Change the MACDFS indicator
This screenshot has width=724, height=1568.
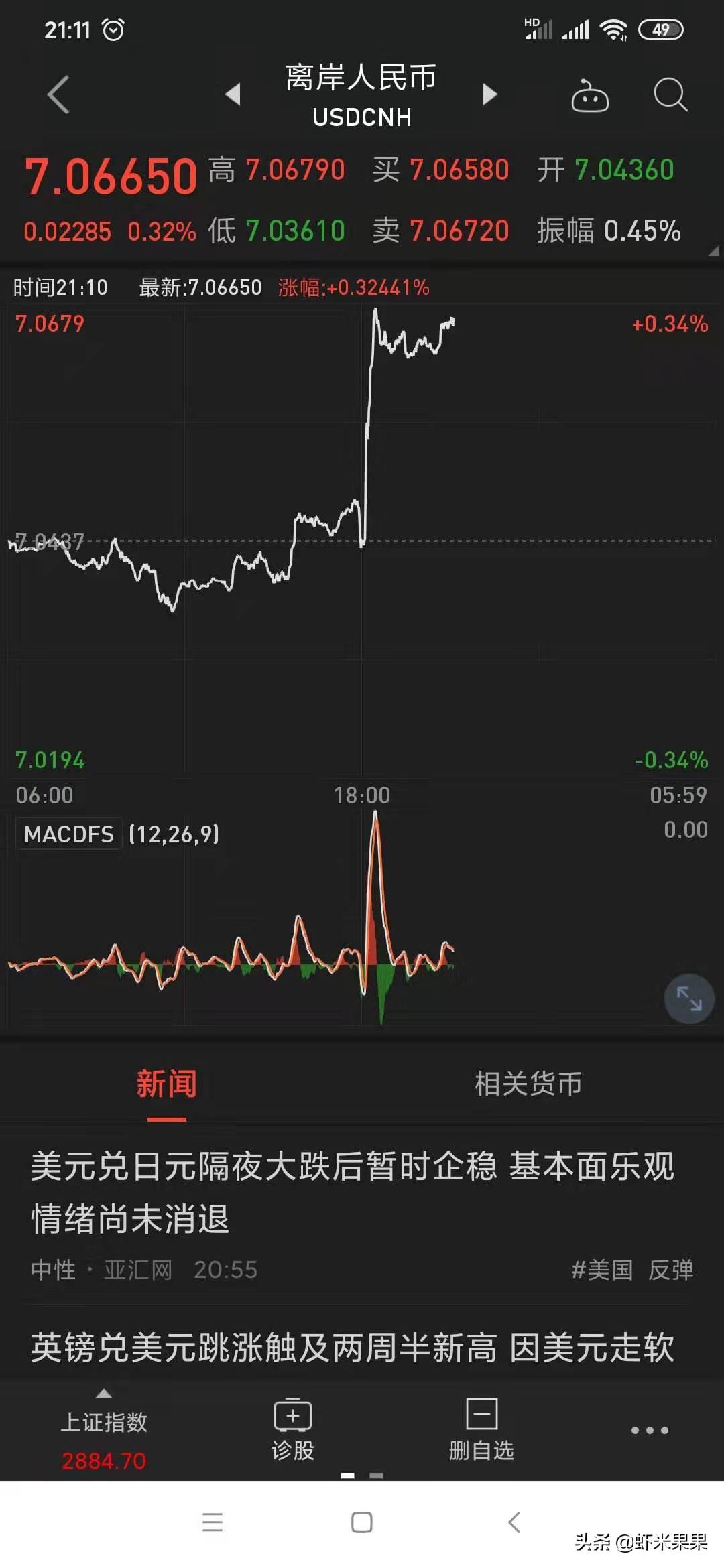[69, 834]
